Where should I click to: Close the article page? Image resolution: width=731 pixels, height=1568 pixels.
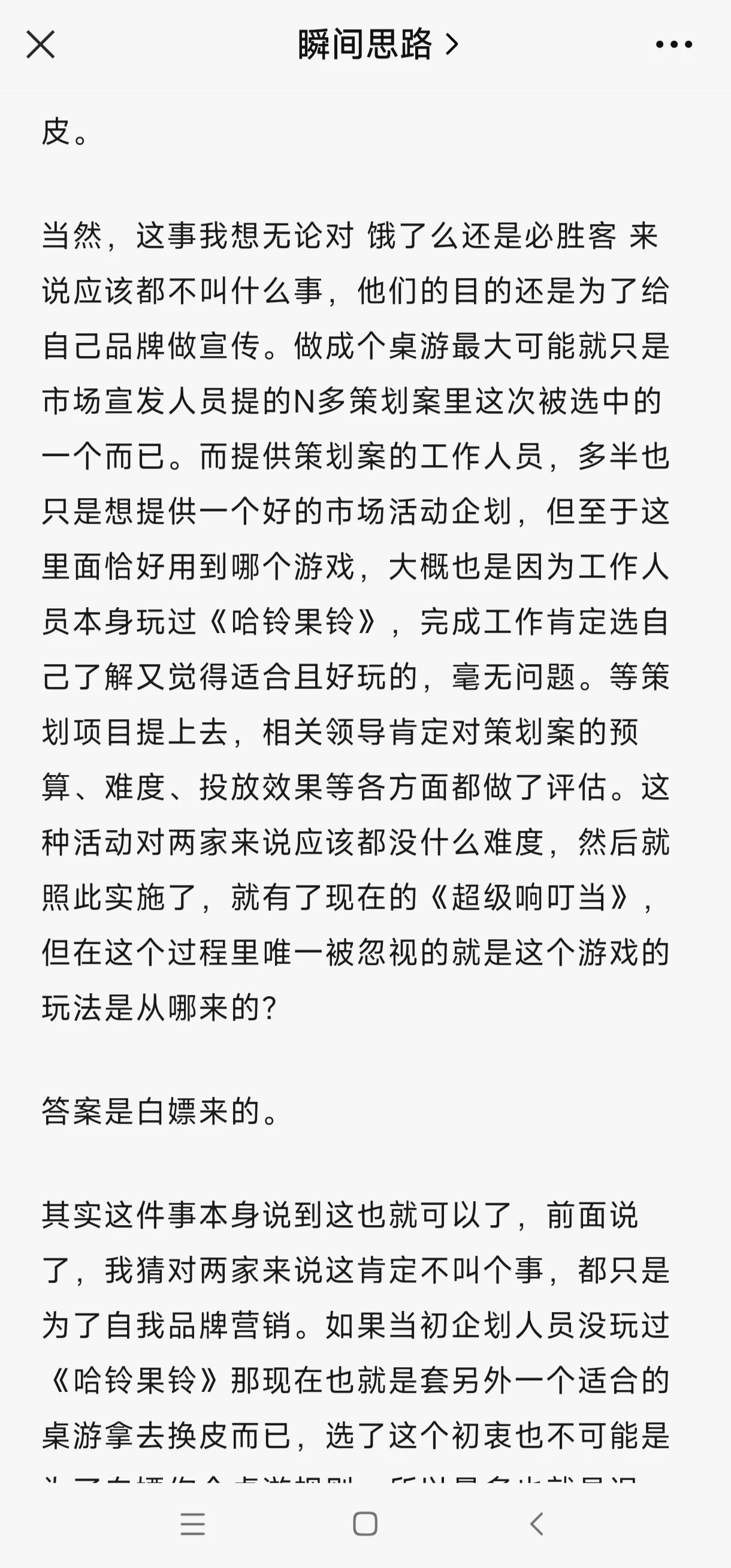41,44
